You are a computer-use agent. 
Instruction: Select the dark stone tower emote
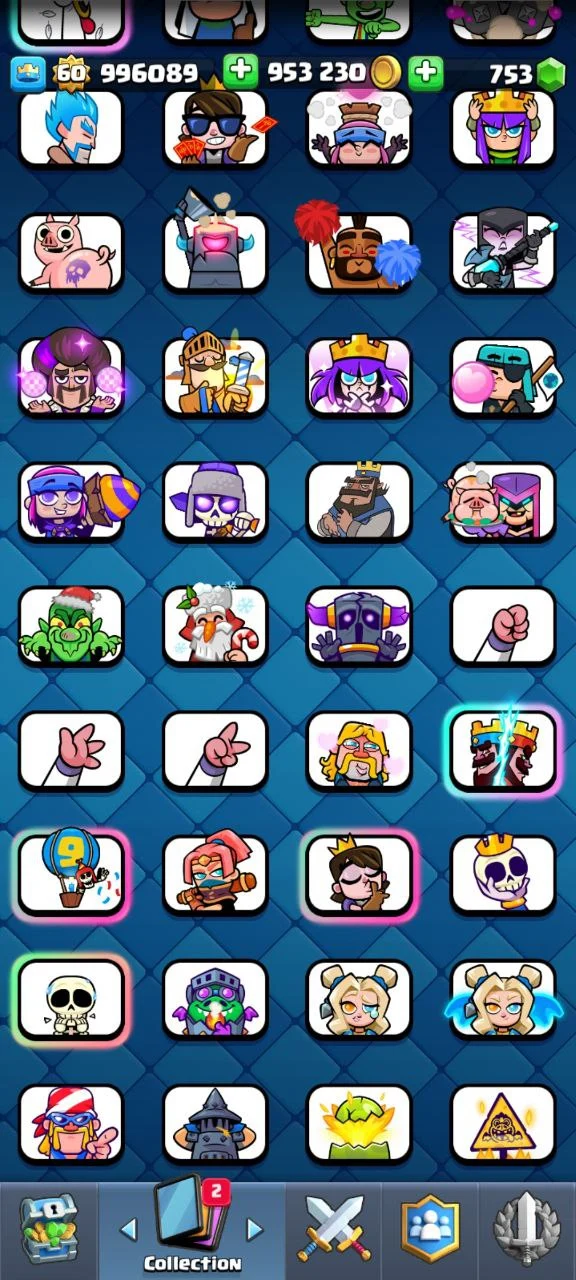click(215, 1123)
